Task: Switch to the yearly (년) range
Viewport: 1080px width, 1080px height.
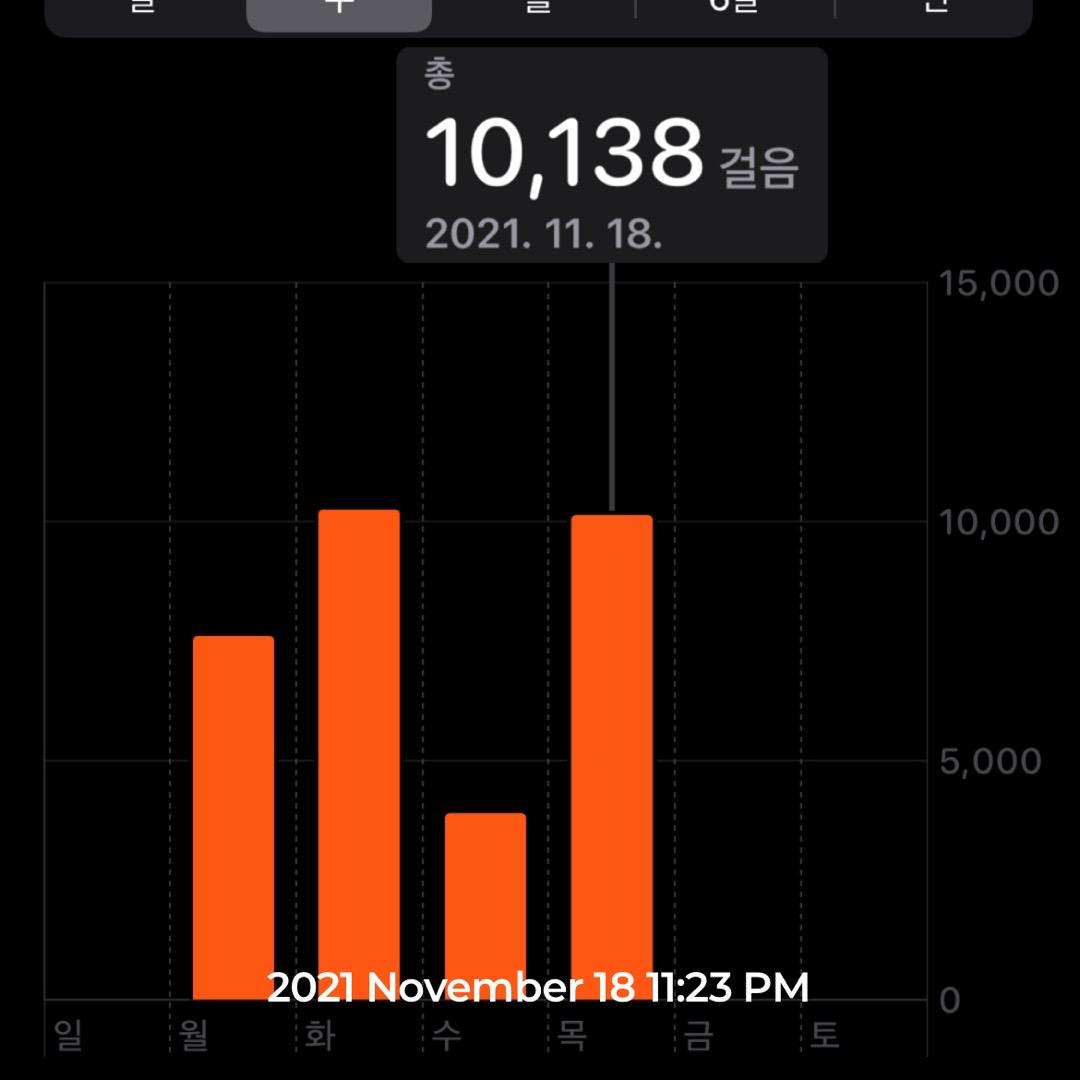Action: (x=934, y=8)
